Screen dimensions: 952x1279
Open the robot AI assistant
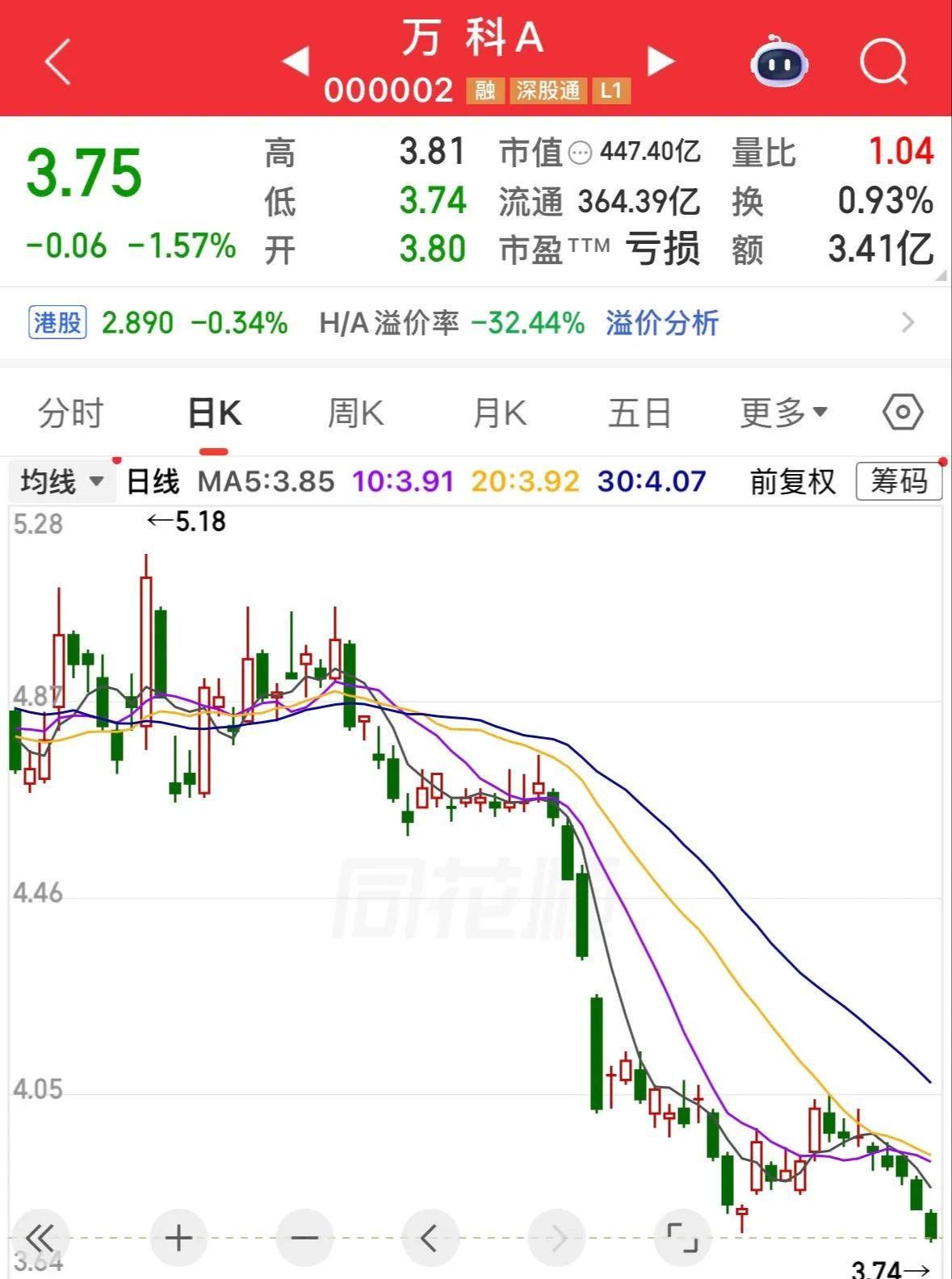coord(778,61)
